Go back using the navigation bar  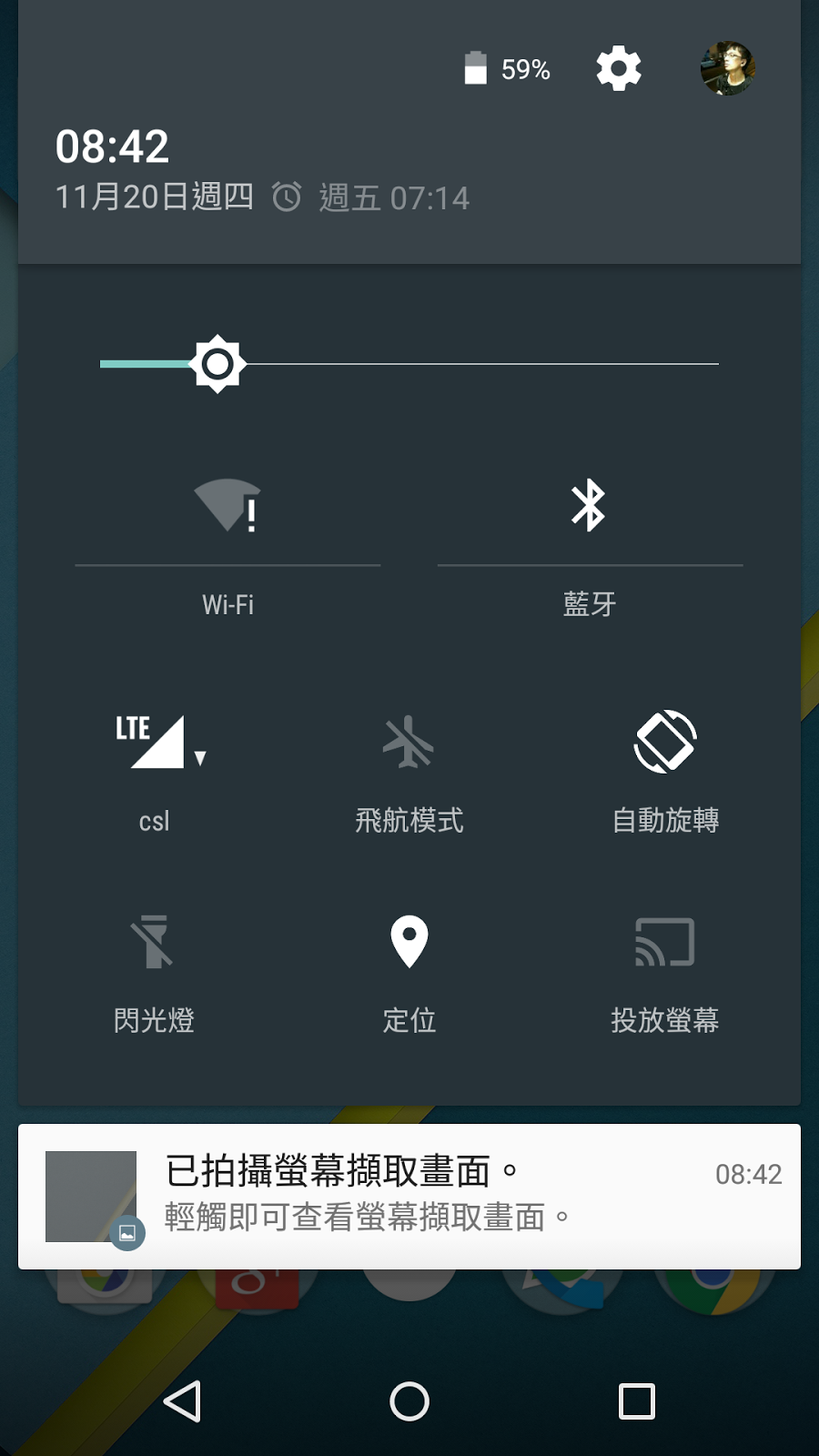[x=182, y=1401]
